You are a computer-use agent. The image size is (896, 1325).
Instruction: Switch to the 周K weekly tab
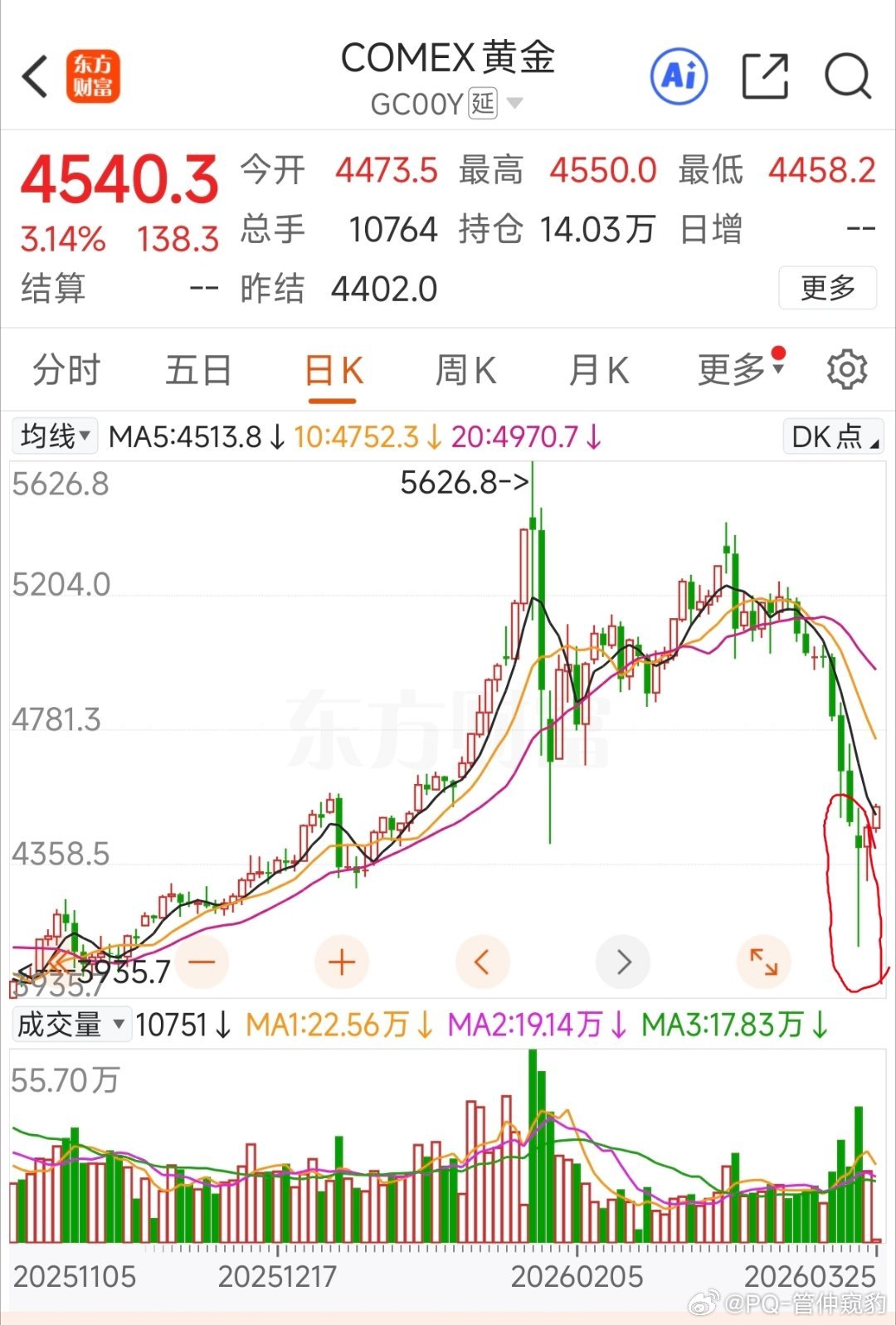tap(465, 370)
